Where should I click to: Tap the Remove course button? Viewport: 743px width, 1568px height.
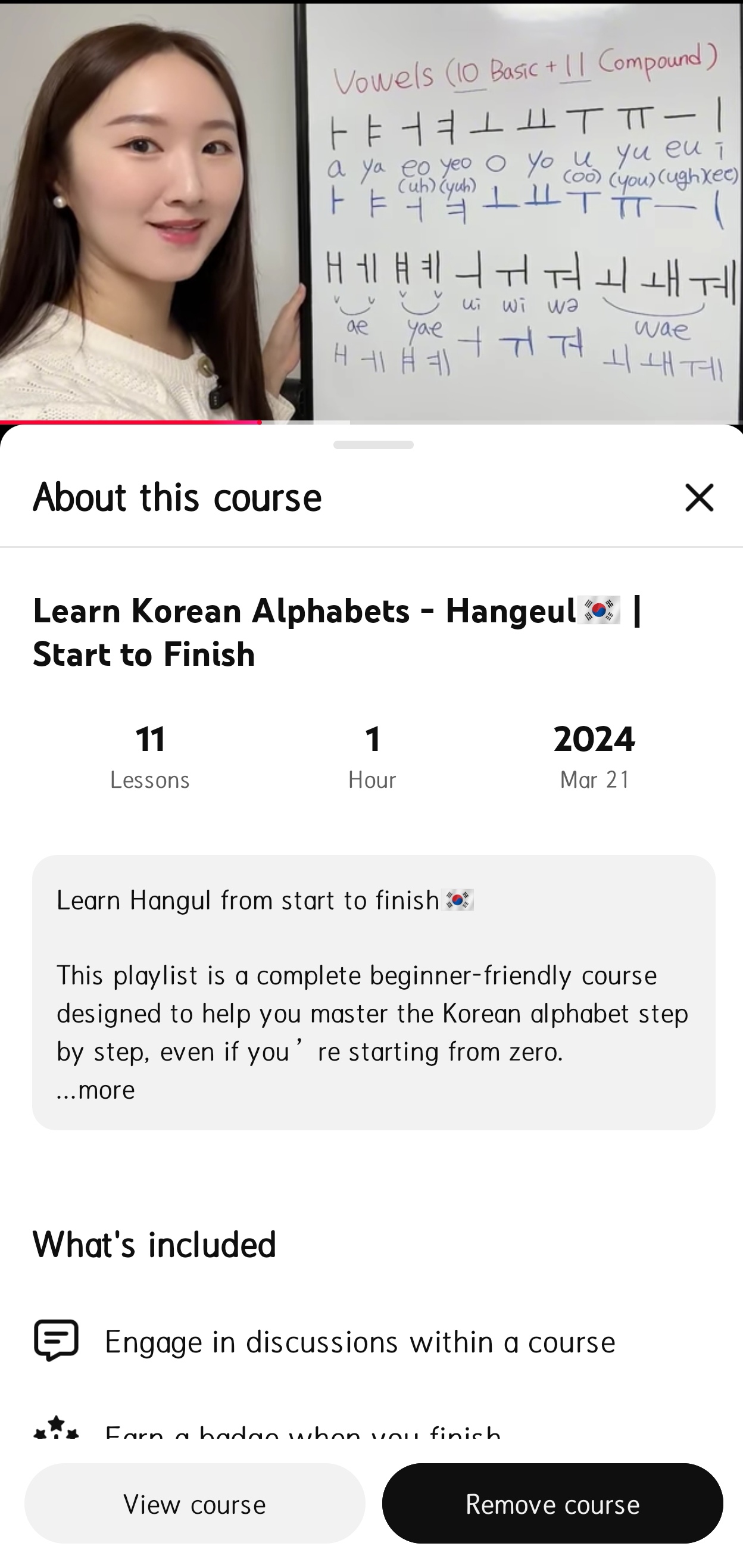[552, 1503]
